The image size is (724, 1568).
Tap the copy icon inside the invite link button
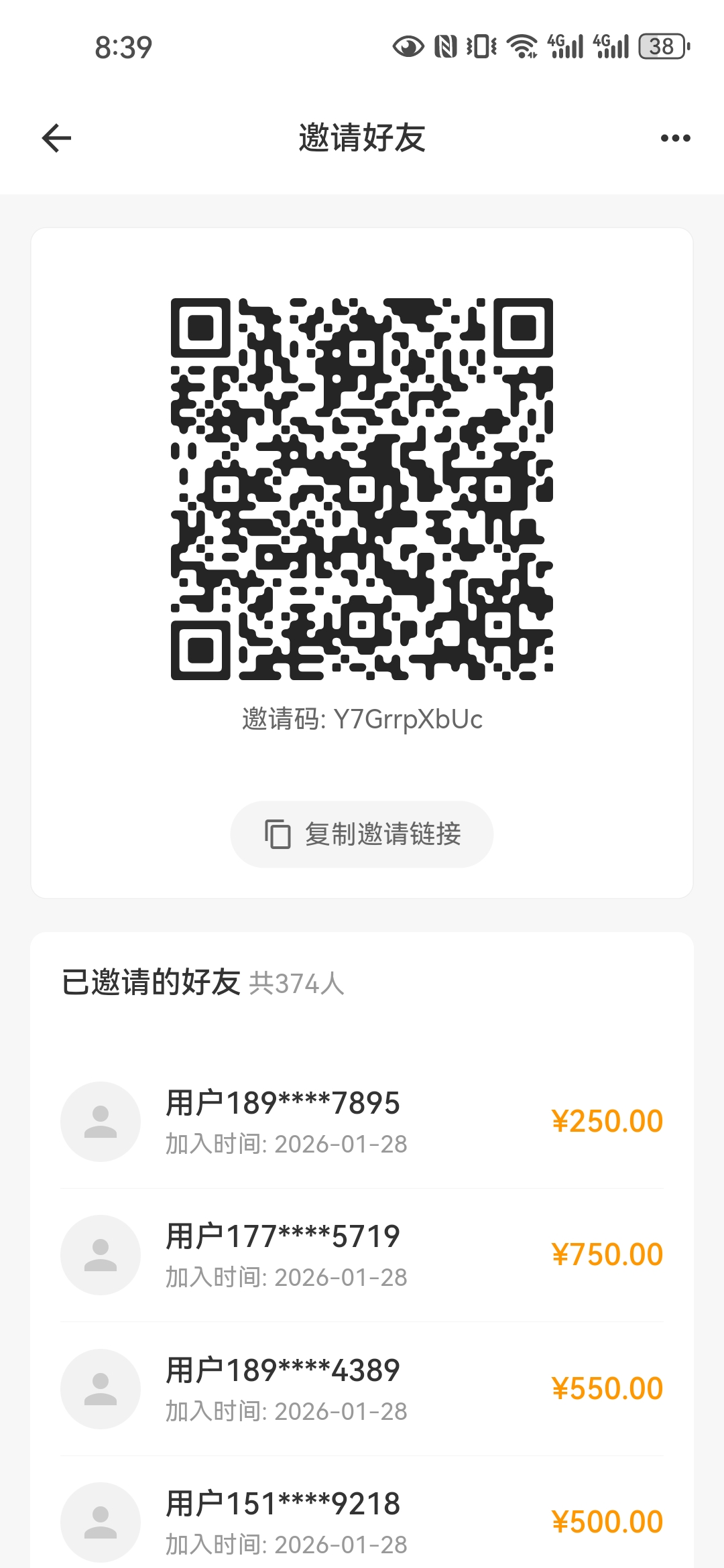point(275,834)
